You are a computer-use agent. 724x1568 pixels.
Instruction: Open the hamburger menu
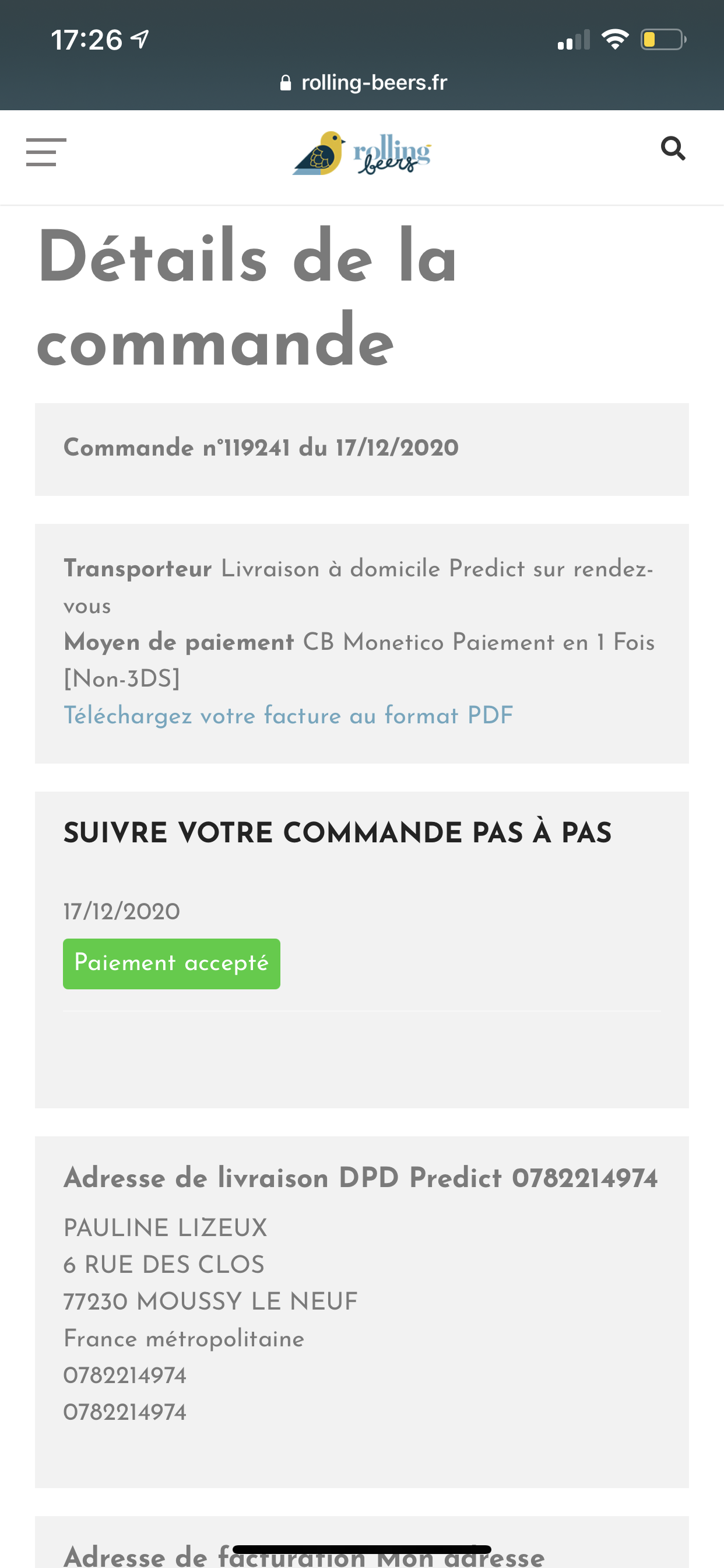point(46,152)
